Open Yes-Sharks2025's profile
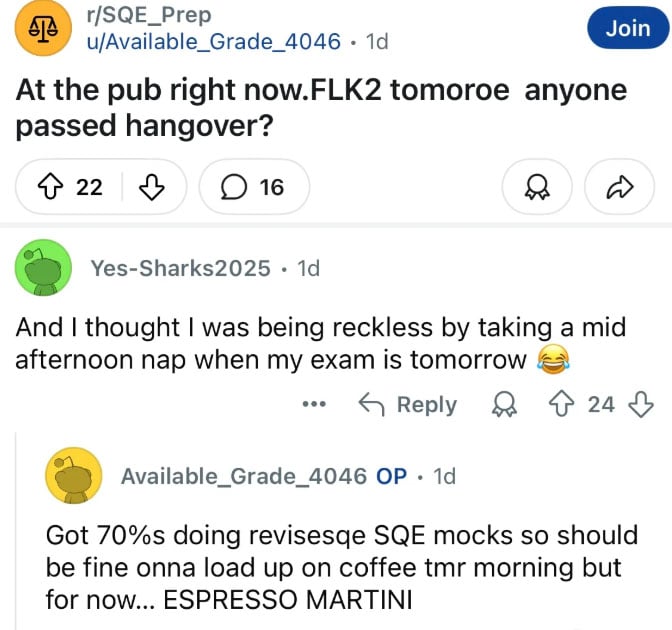 (180, 268)
